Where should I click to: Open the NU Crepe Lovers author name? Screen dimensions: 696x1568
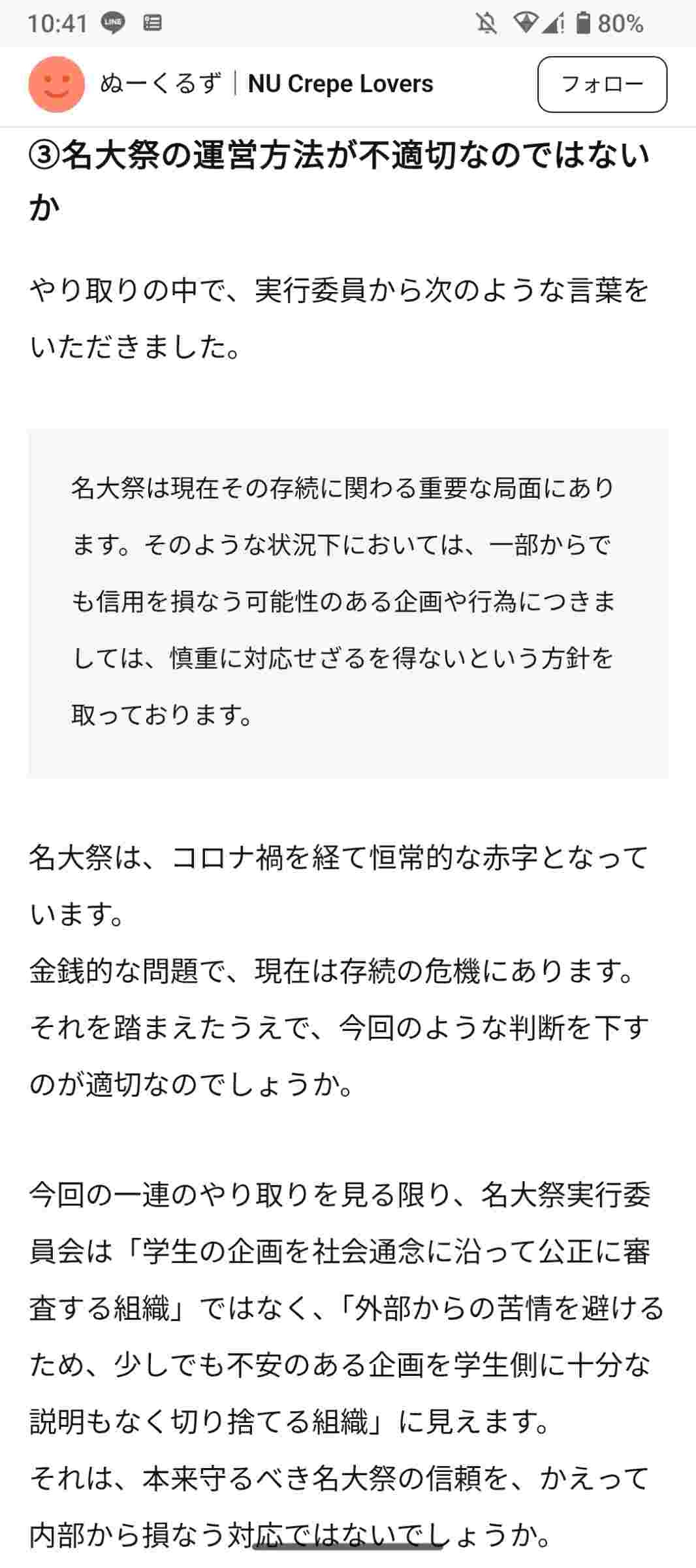[x=340, y=84]
